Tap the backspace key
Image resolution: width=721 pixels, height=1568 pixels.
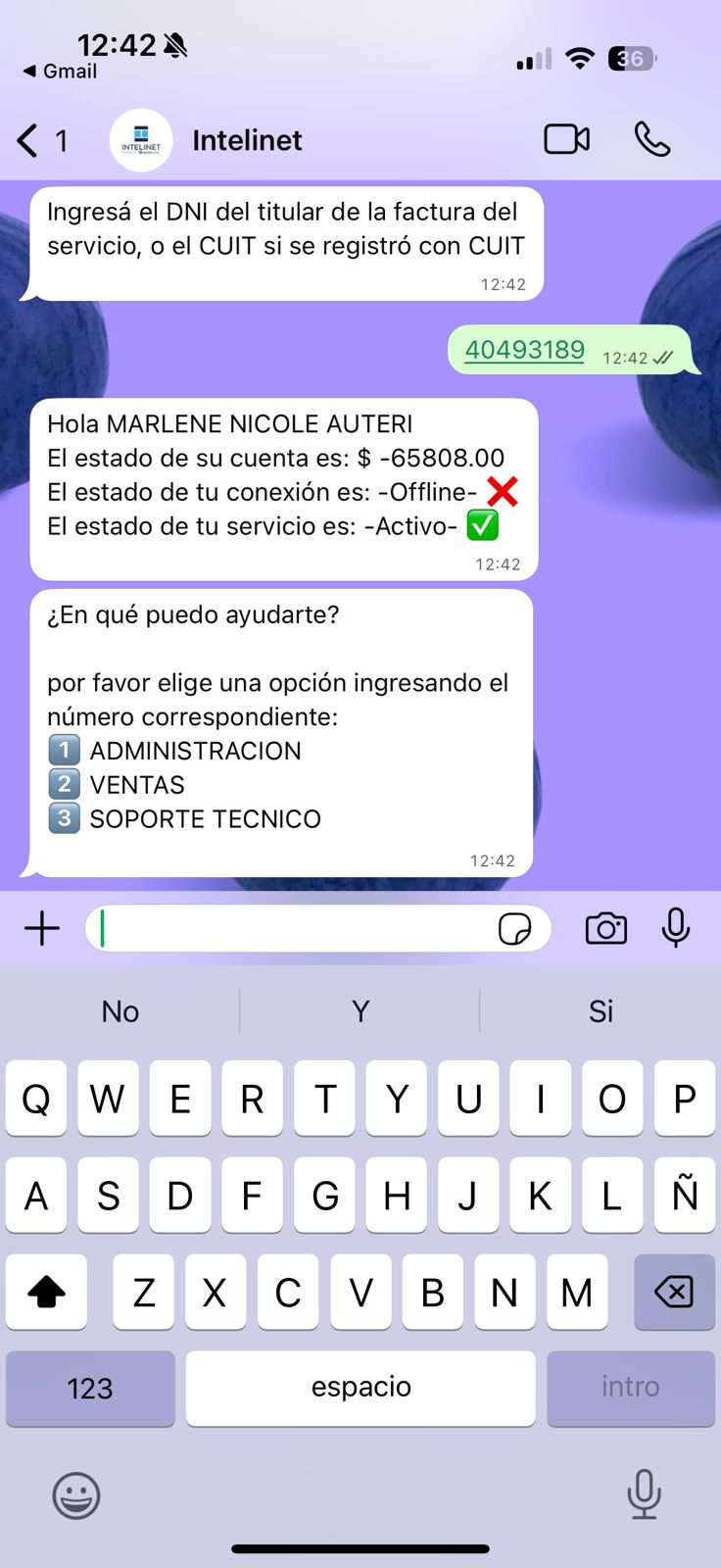point(674,1292)
